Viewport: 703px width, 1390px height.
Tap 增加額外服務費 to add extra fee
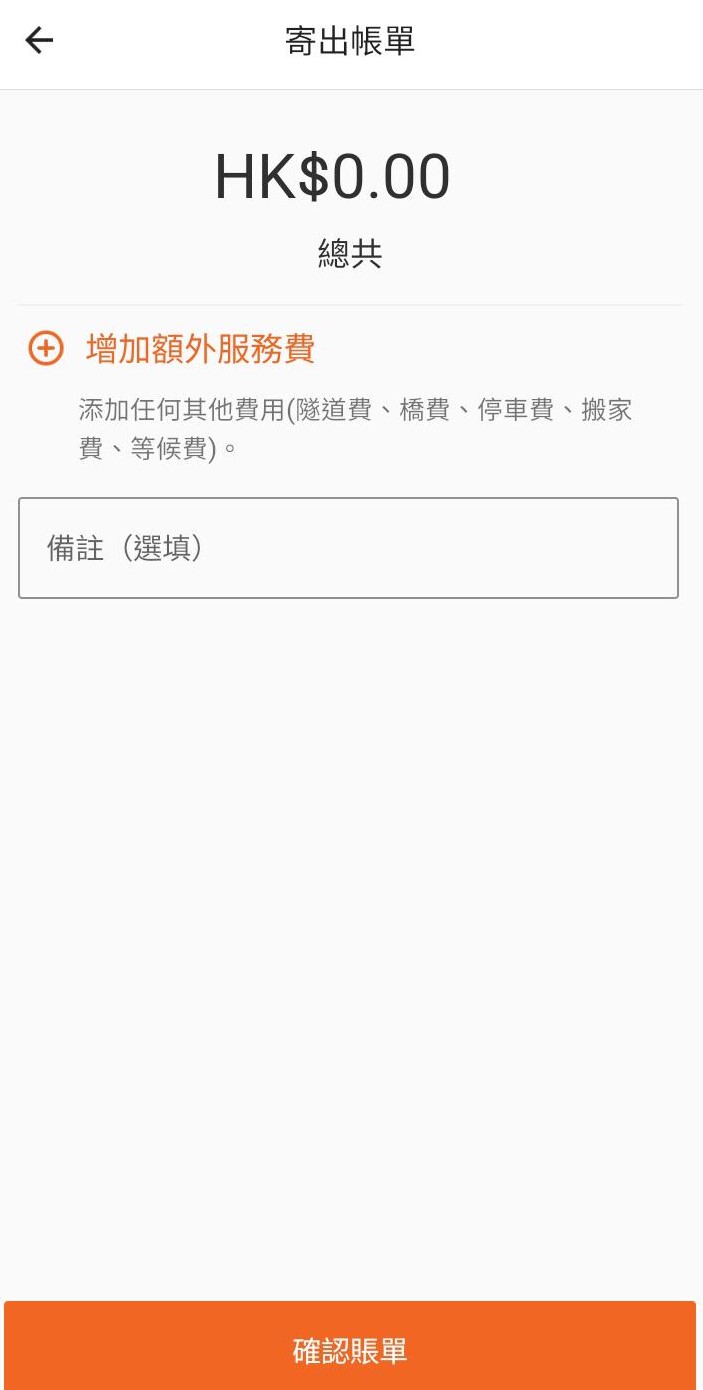(200, 349)
